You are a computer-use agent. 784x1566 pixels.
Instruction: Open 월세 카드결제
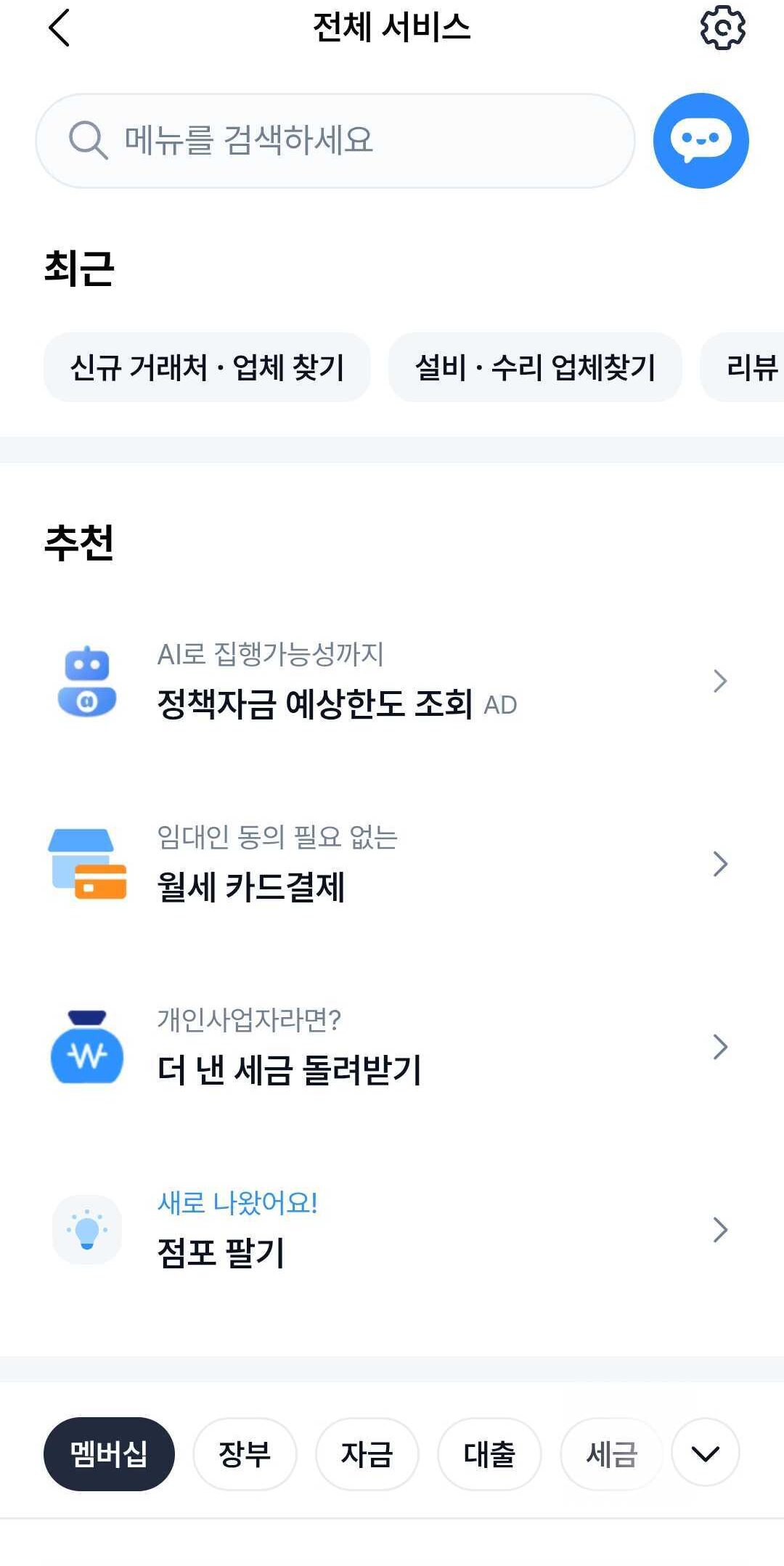[392, 864]
